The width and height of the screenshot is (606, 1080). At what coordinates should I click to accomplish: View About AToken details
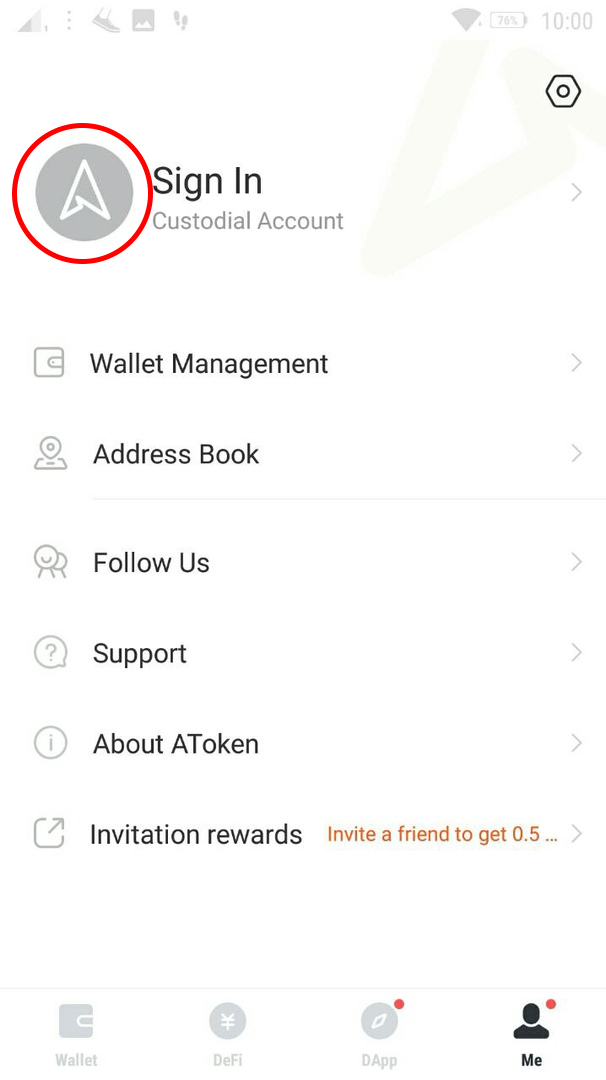176,744
